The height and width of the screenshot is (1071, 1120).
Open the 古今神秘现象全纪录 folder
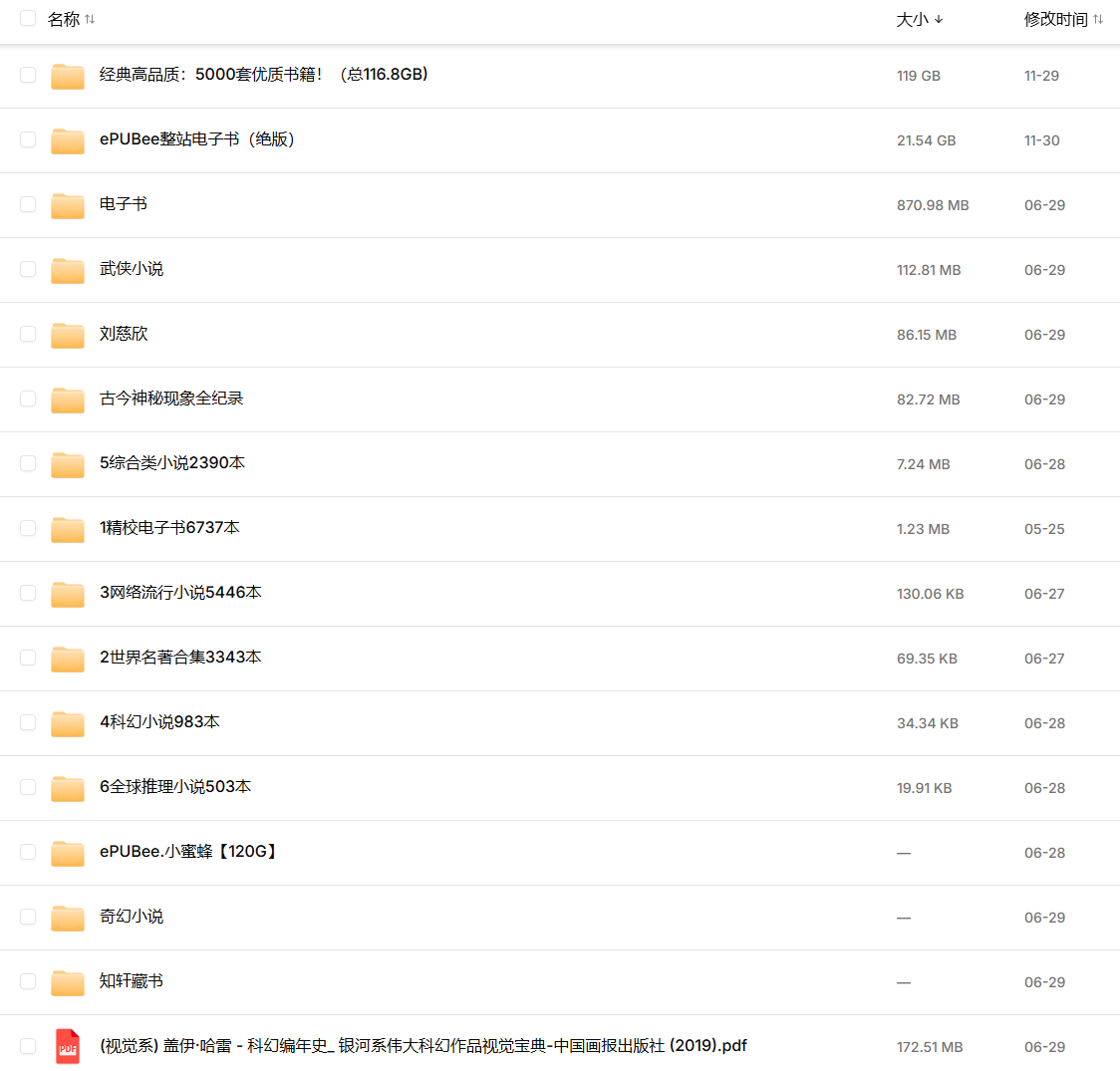tap(171, 399)
